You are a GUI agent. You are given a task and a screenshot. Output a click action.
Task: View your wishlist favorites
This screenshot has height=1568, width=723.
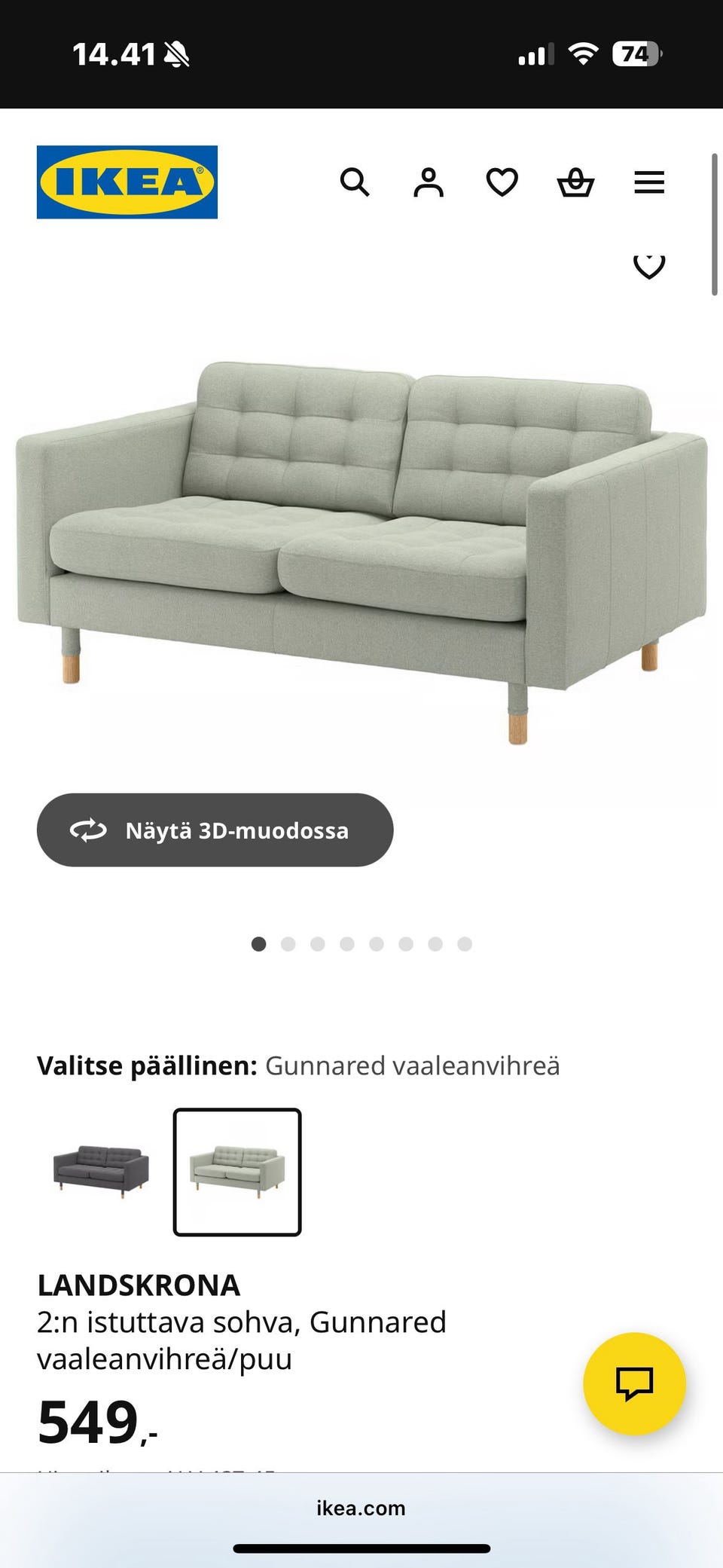click(501, 182)
